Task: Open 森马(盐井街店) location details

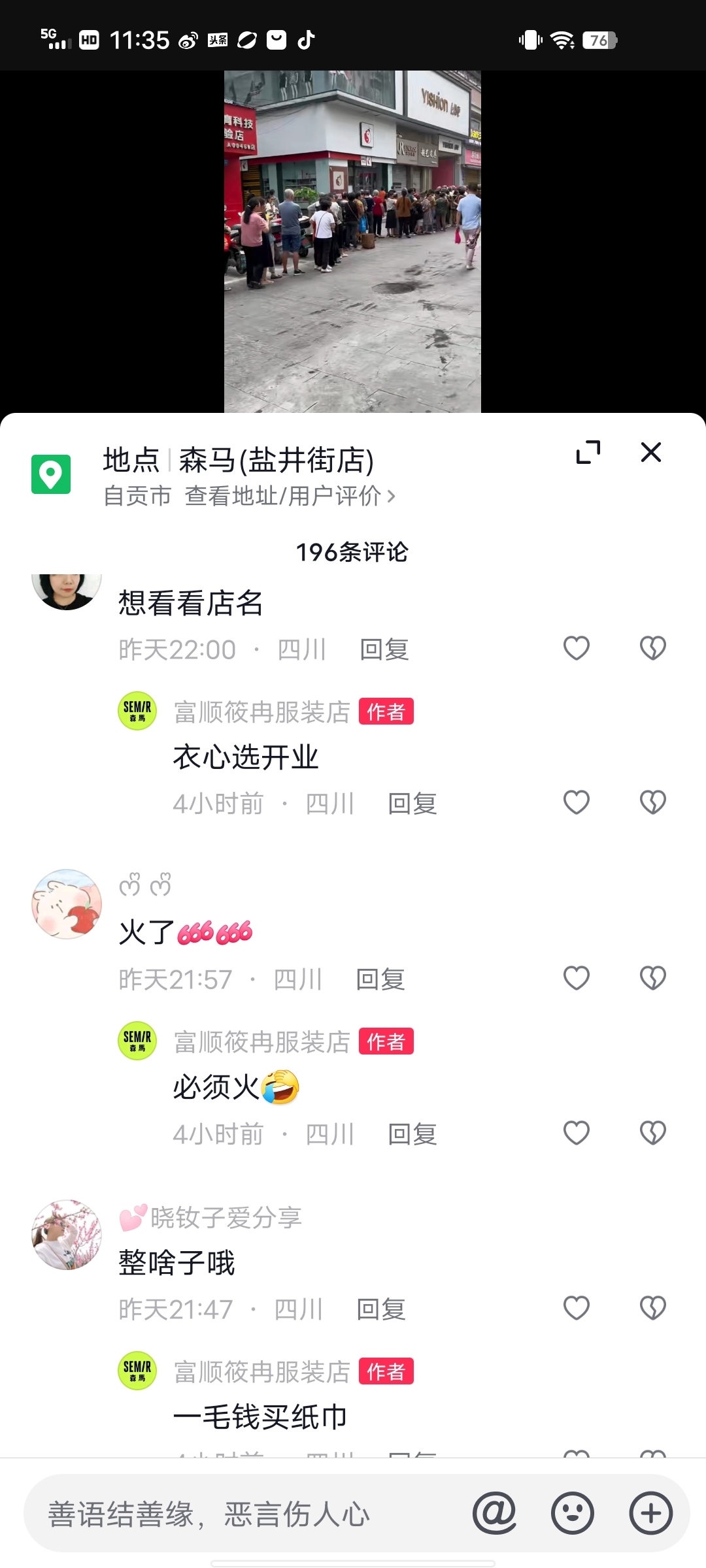Action: 248,476
